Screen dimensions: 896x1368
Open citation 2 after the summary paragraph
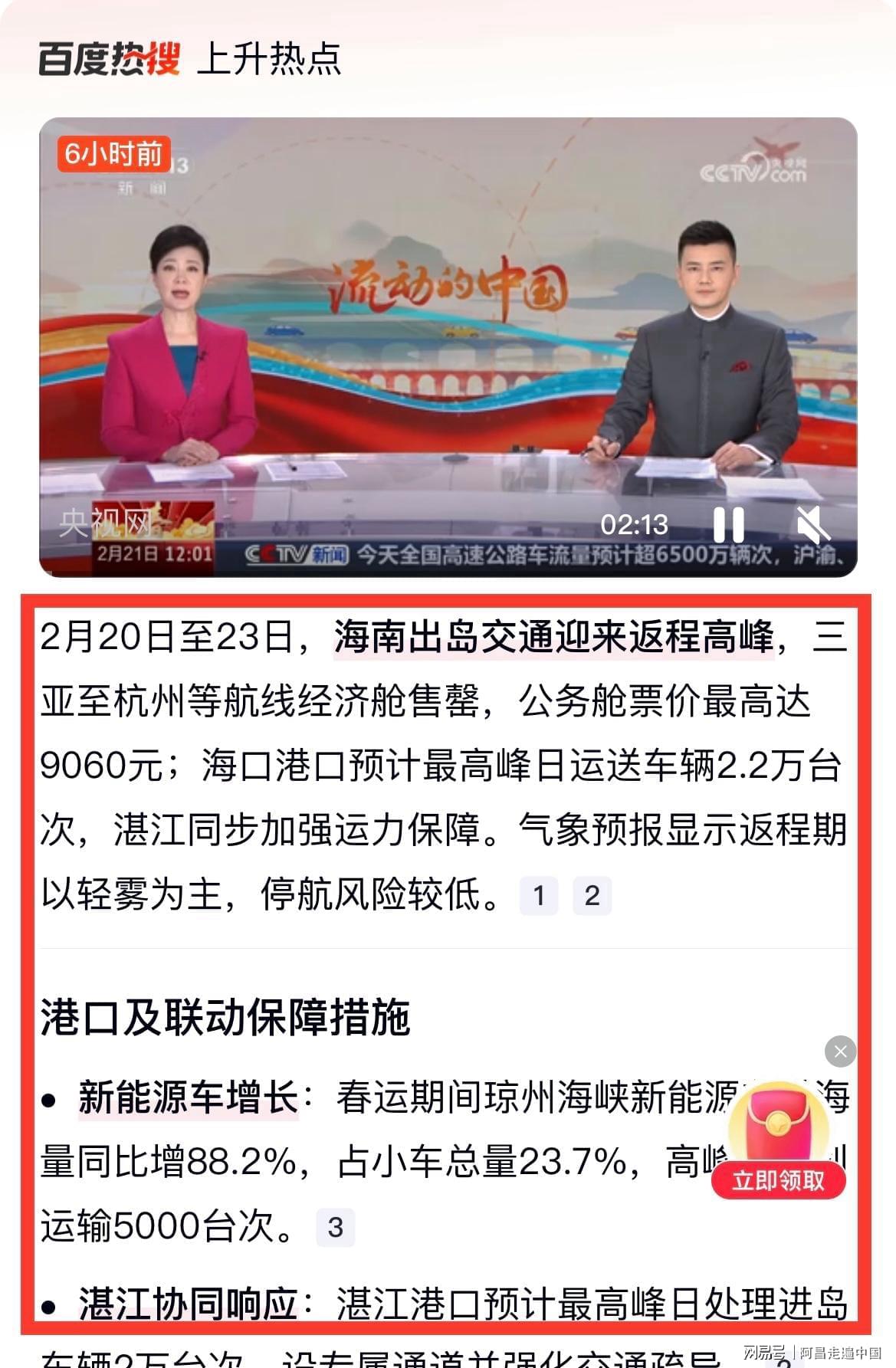592,895
